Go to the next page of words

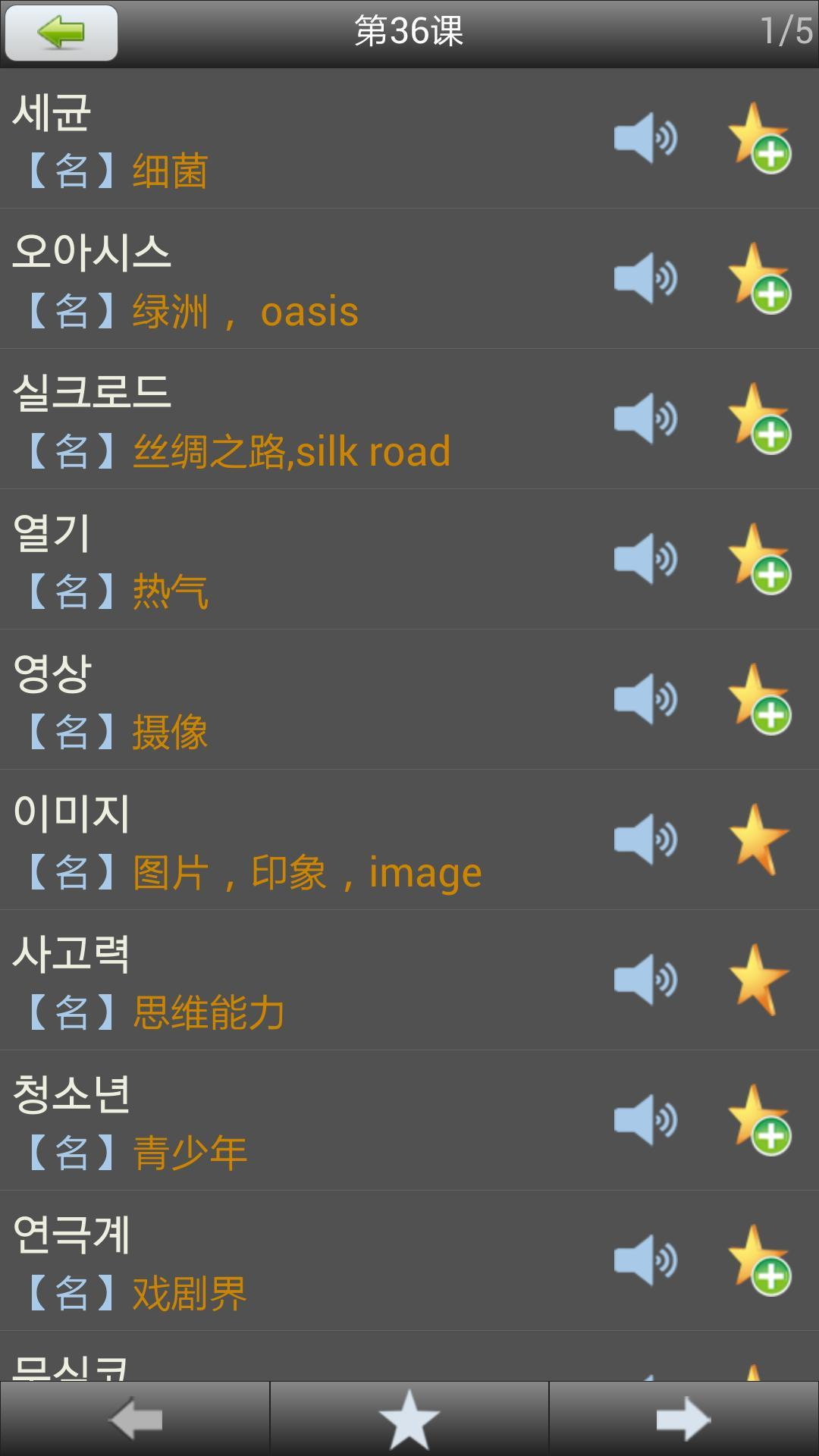pos(683,1418)
